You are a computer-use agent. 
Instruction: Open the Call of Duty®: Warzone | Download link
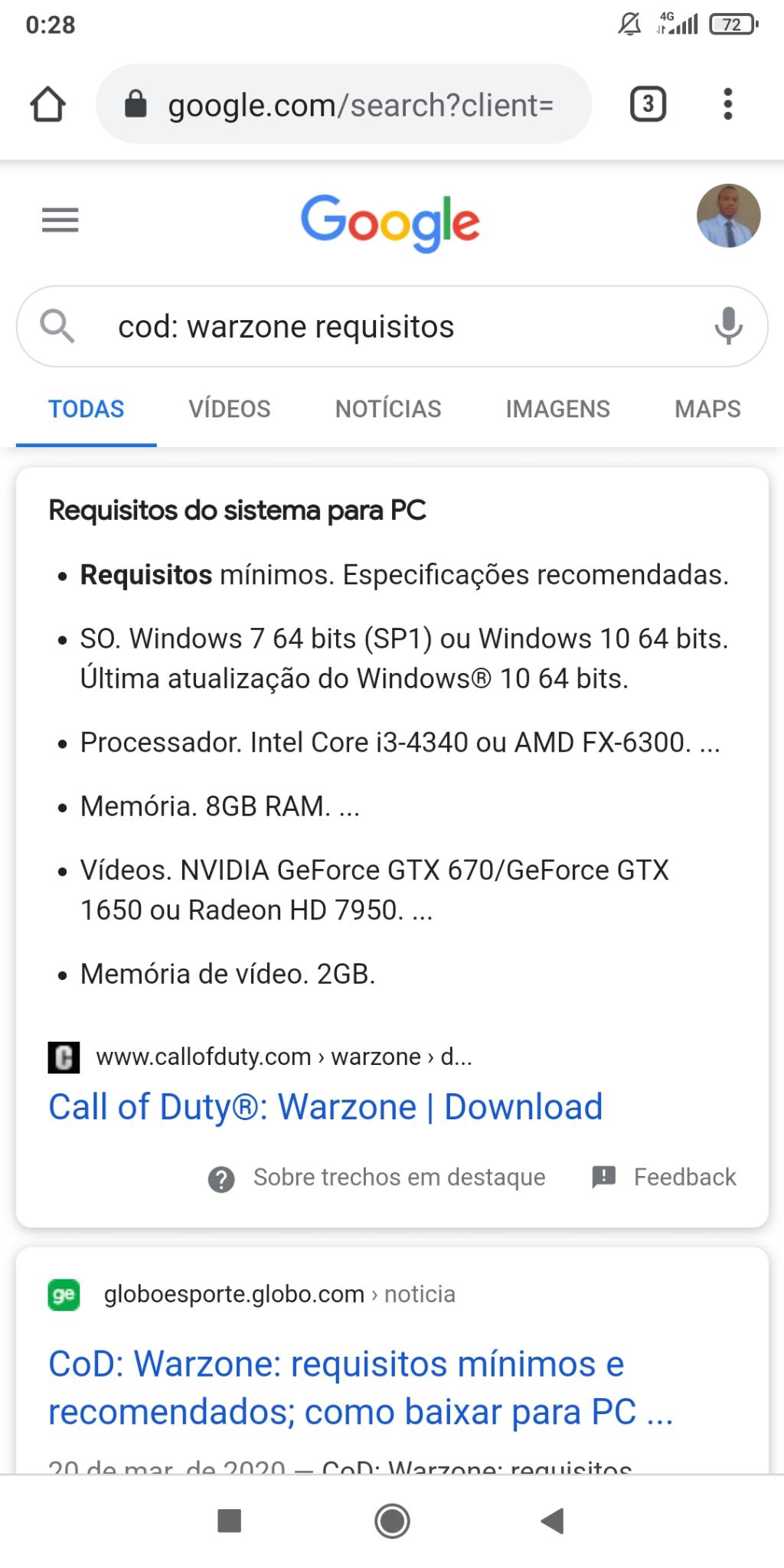(325, 1107)
